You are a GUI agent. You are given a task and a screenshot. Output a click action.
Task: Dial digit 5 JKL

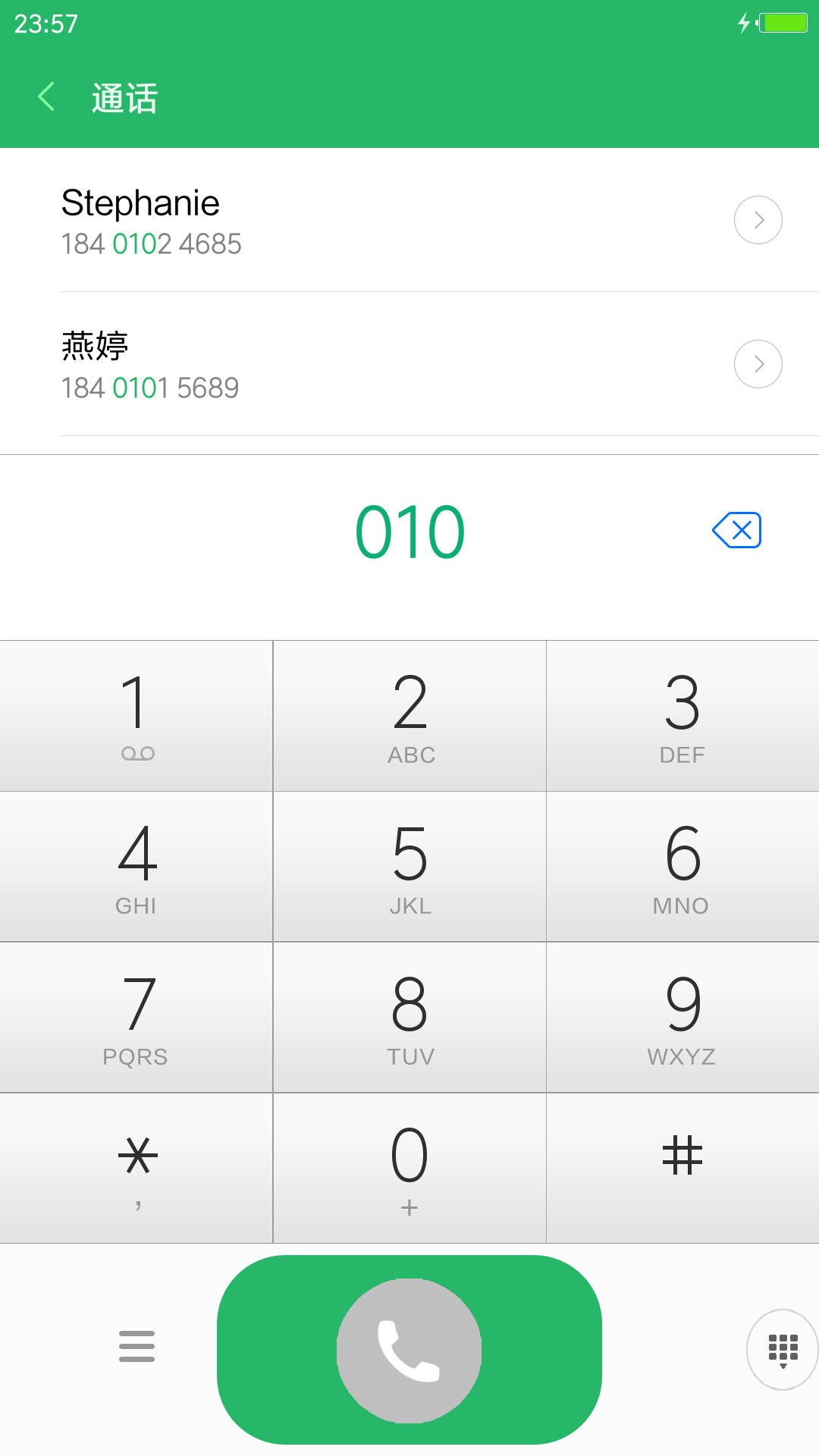(x=409, y=867)
